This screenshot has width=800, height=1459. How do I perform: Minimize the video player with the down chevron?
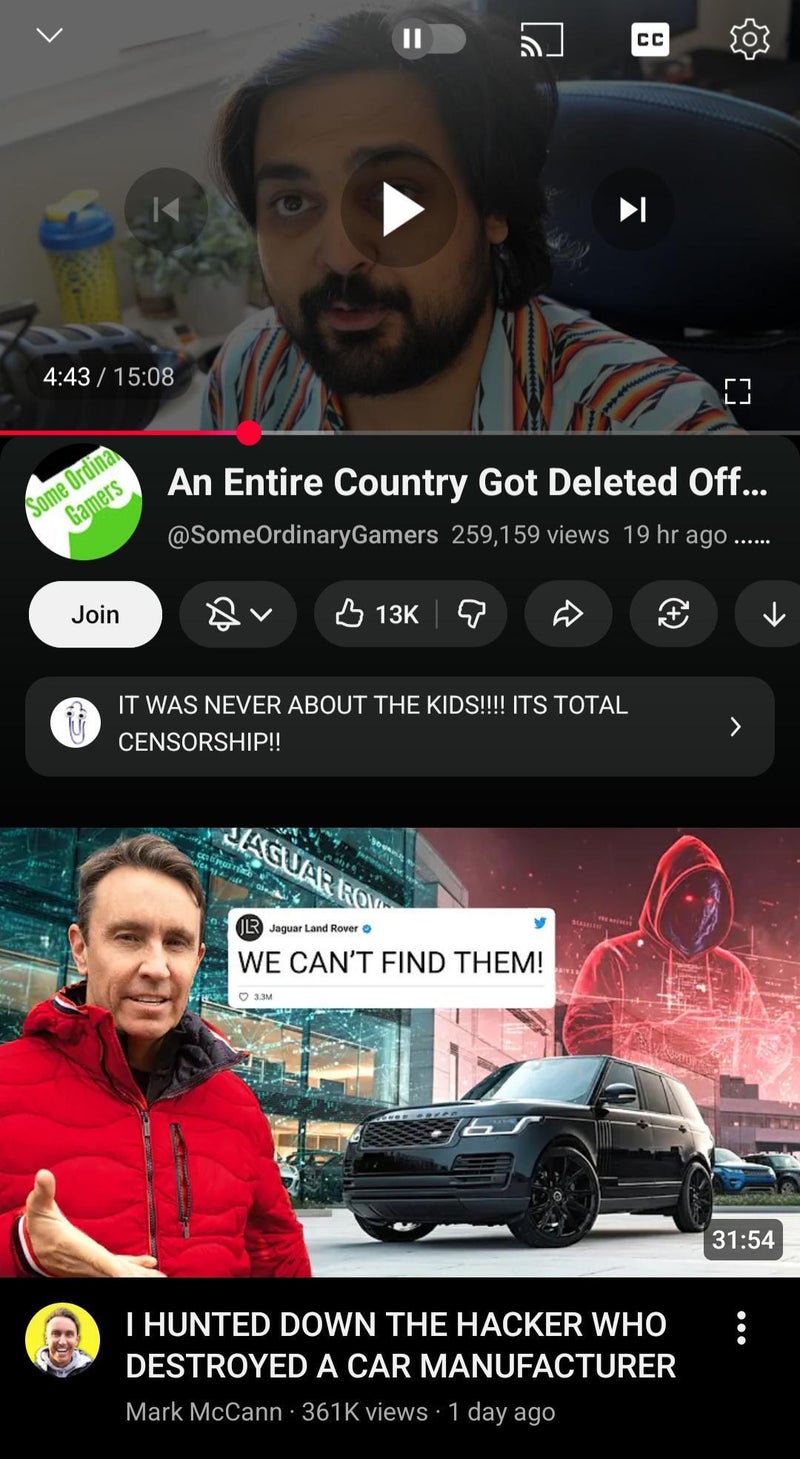[x=49, y=36]
